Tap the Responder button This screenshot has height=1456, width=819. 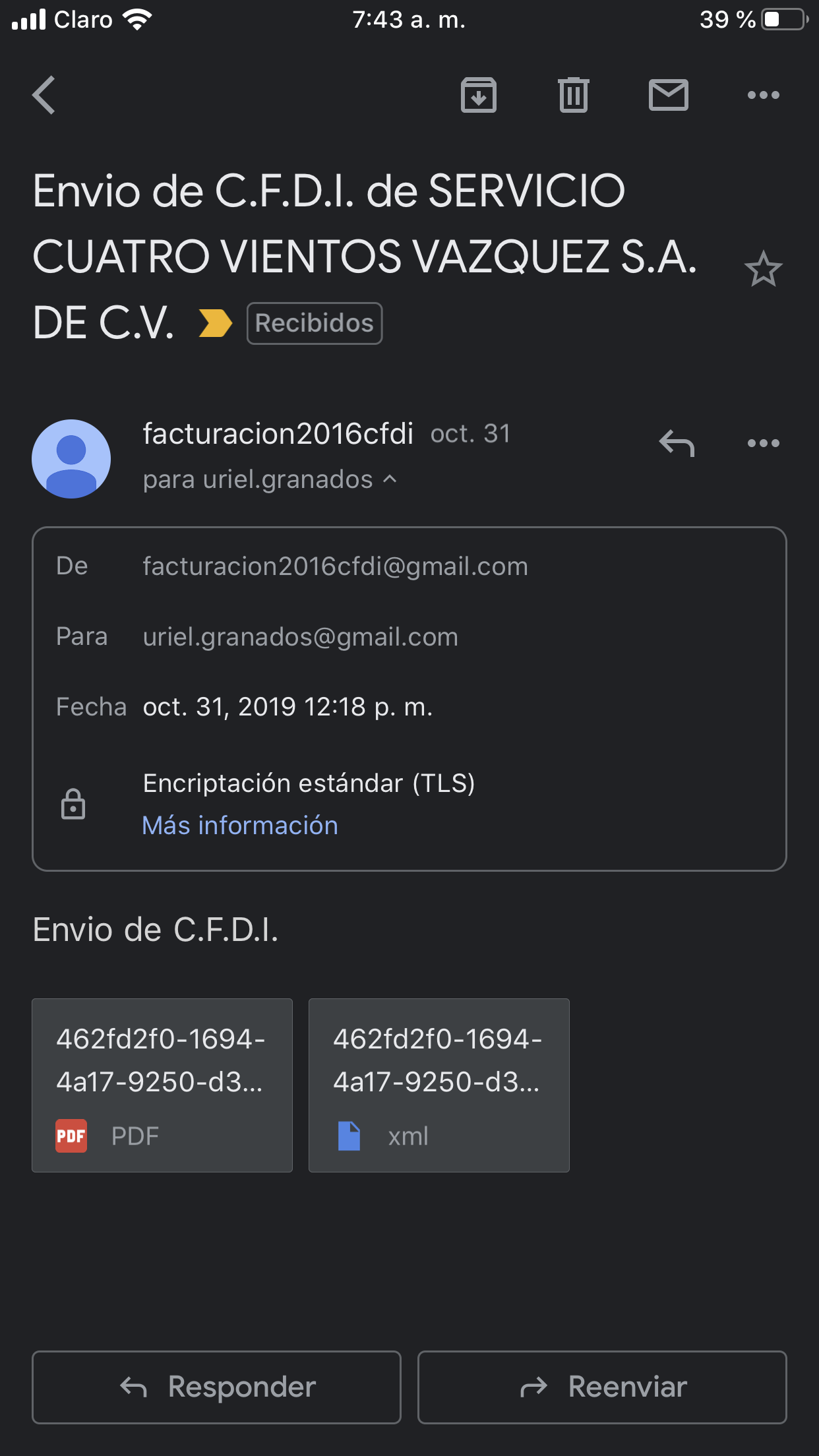(216, 1387)
